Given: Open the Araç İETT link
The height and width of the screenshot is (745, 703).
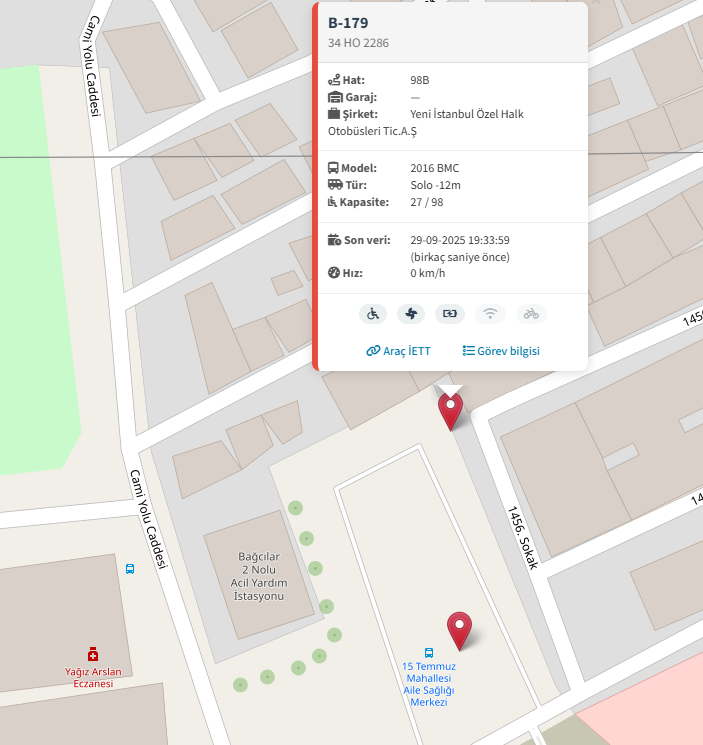Looking at the screenshot, I should coord(398,351).
